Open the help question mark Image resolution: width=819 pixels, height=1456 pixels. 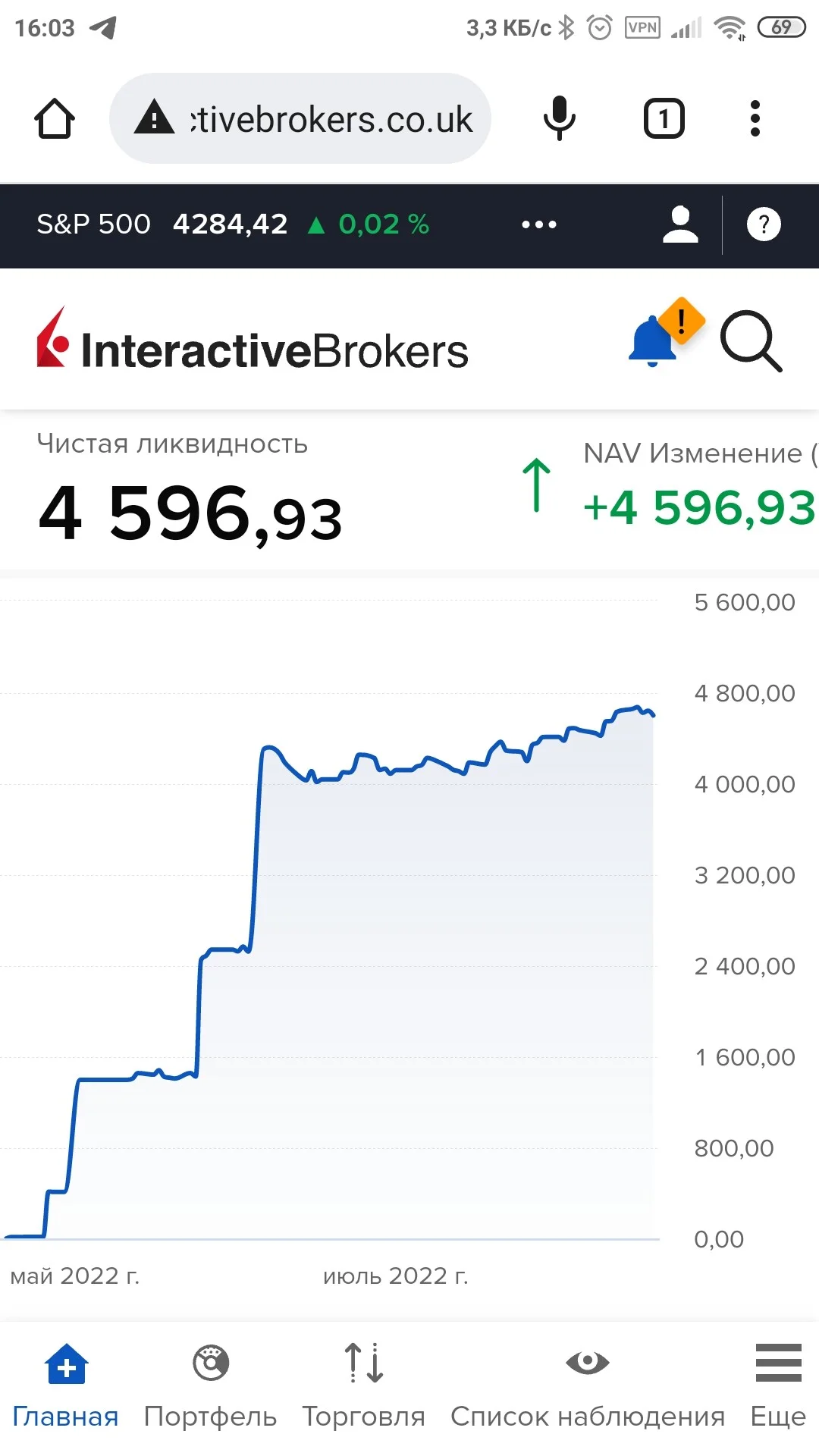pyautogui.click(x=764, y=224)
